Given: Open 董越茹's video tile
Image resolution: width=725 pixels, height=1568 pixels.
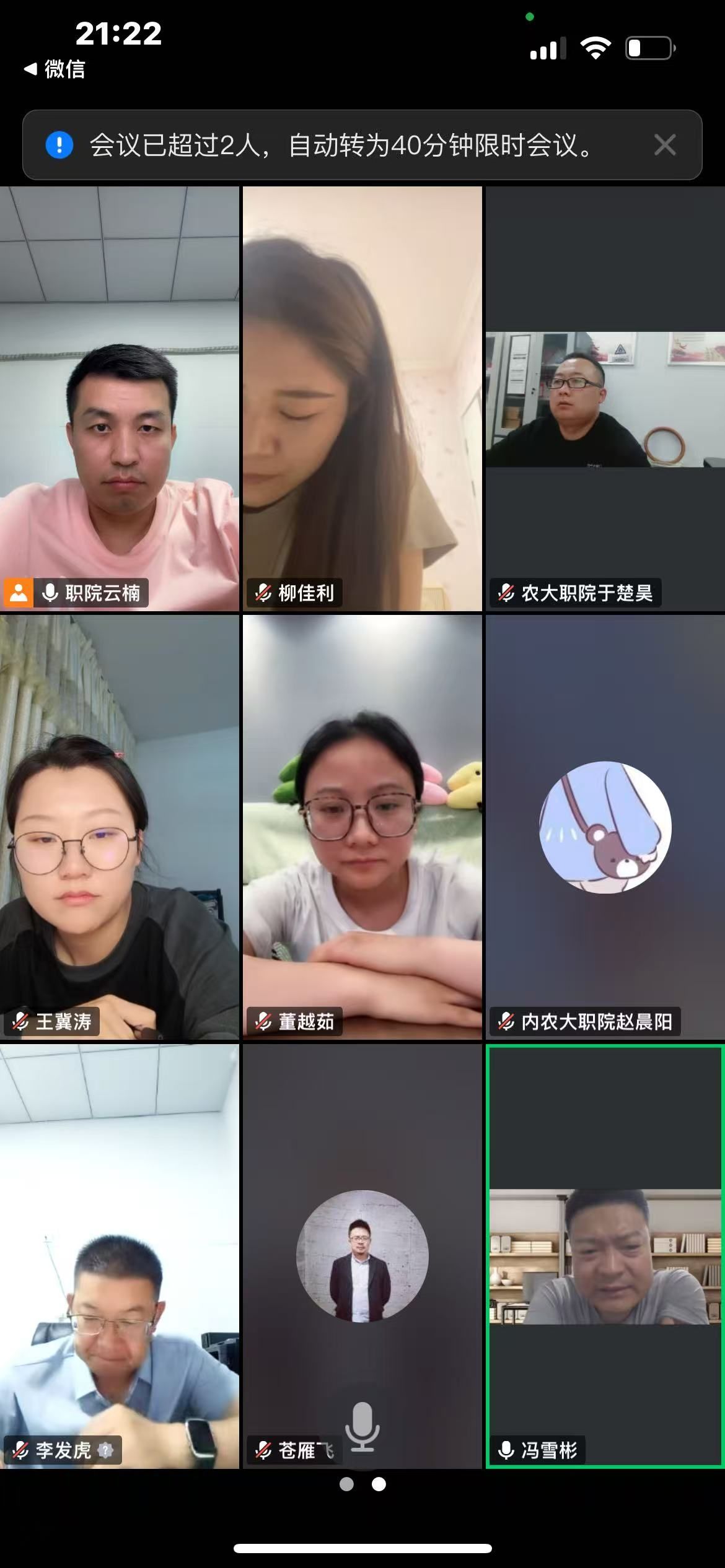Looking at the screenshot, I should pos(362,826).
